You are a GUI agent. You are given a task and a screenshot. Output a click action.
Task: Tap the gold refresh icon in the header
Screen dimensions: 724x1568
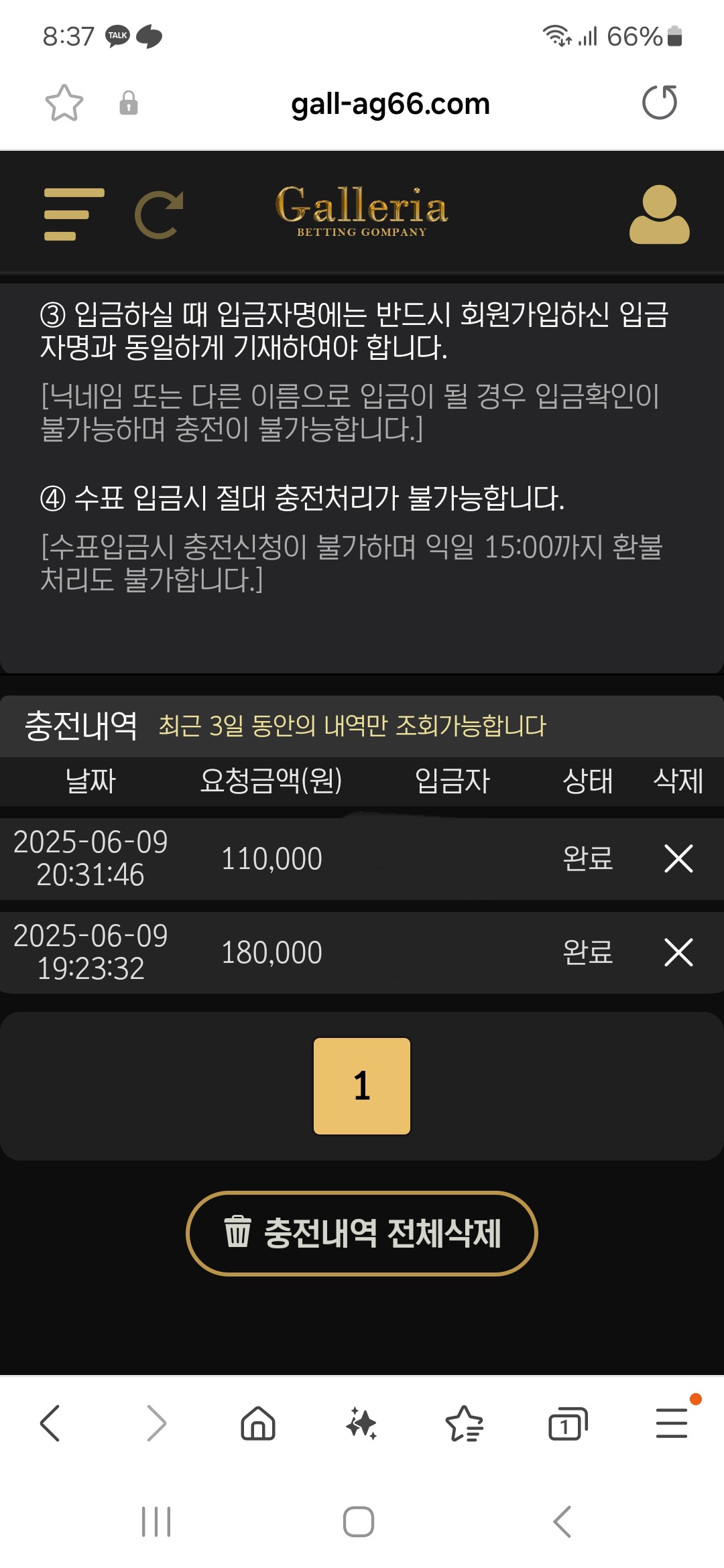click(x=159, y=214)
